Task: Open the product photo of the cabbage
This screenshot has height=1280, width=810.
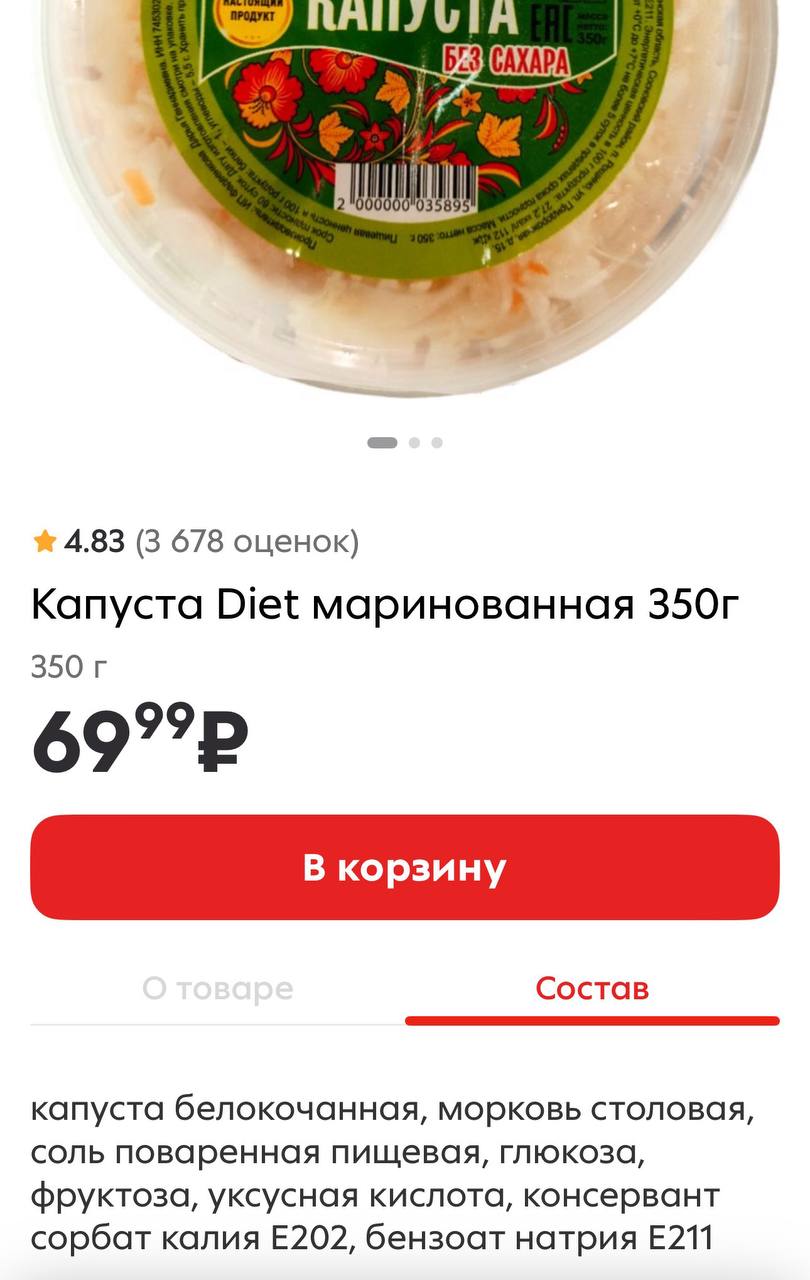Action: point(405,190)
